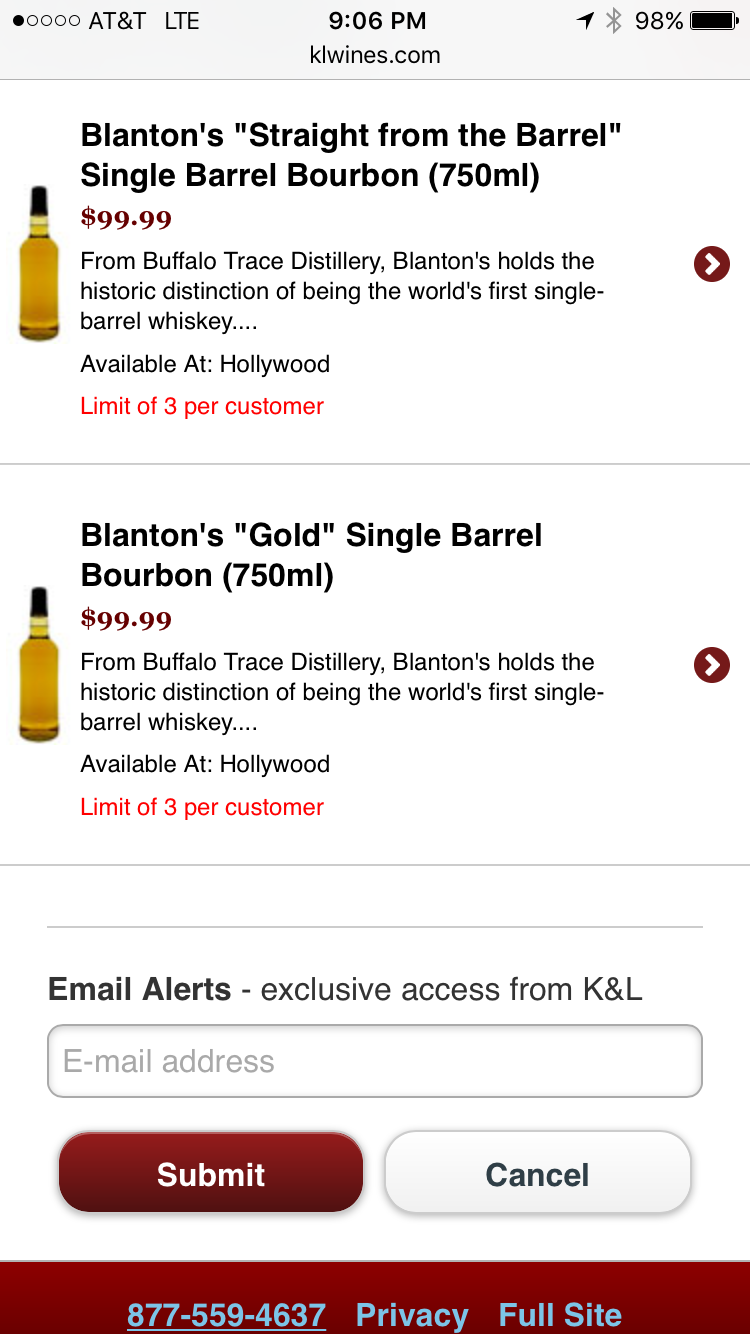The image size is (750, 1334).
Task: Tap the arrow beside Blanton's "Gold" Bourbon
Action: tap(711, 665)
